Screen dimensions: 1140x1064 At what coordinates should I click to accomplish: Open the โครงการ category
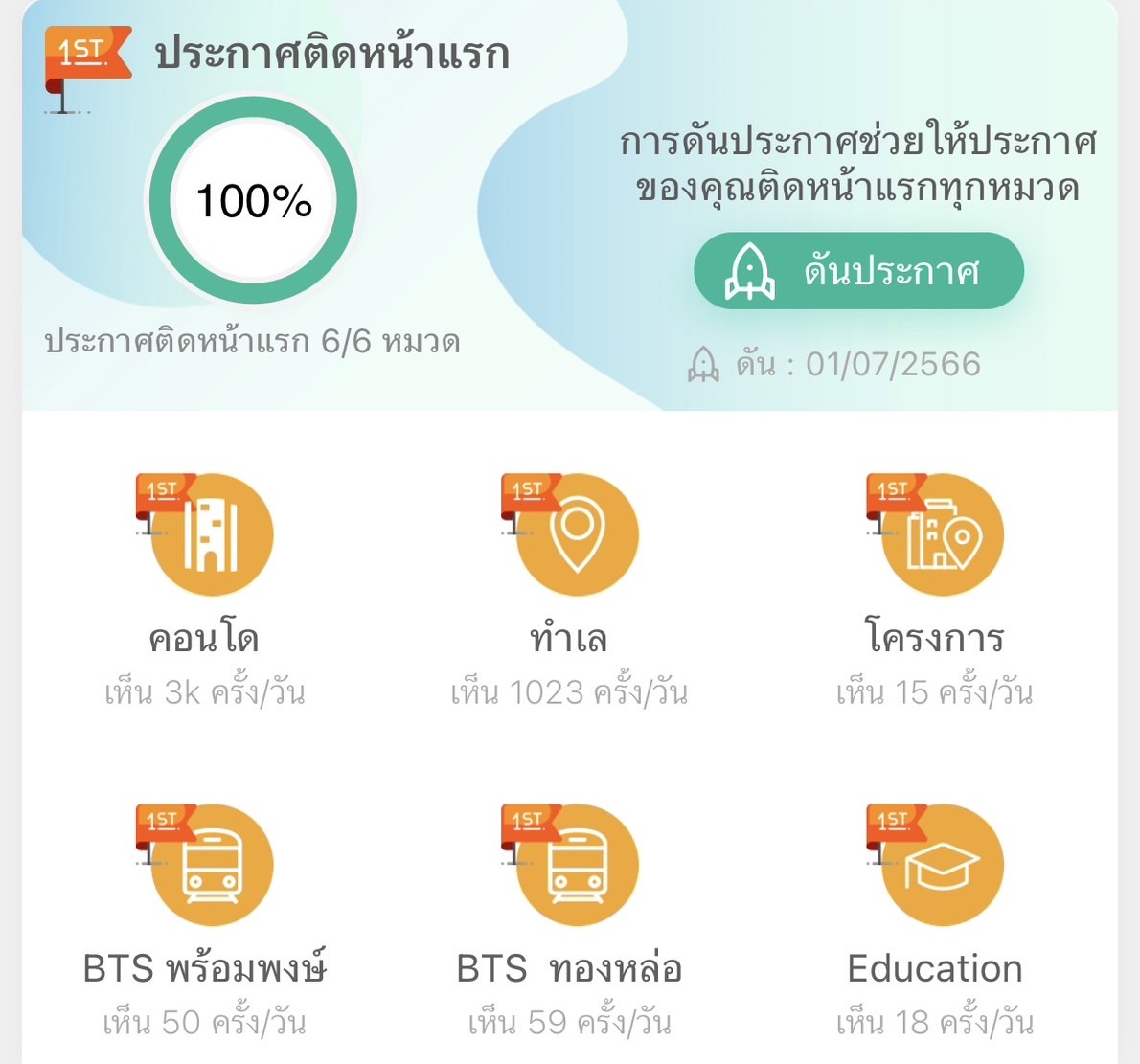click(x=942, y=535)
